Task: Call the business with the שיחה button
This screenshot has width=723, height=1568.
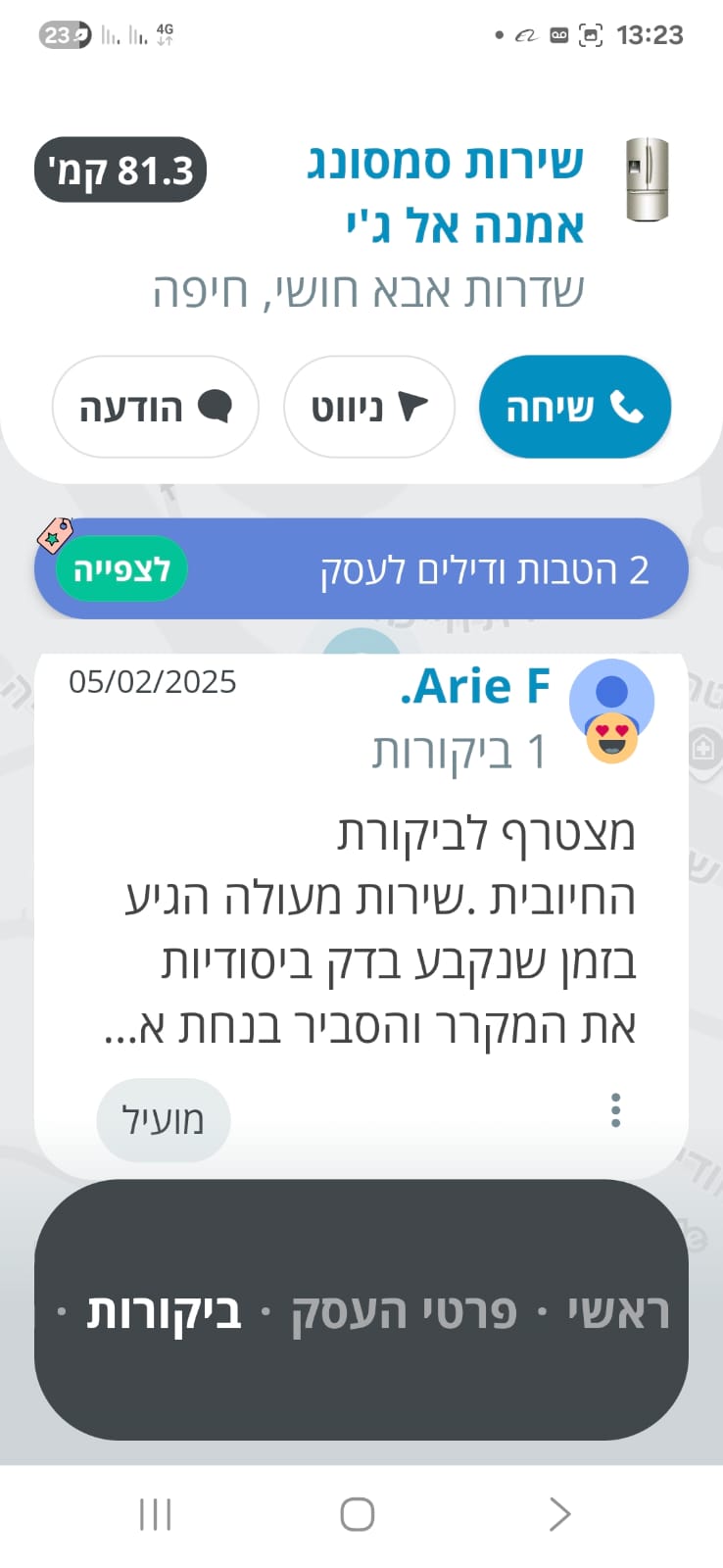Action: (574, 407)
